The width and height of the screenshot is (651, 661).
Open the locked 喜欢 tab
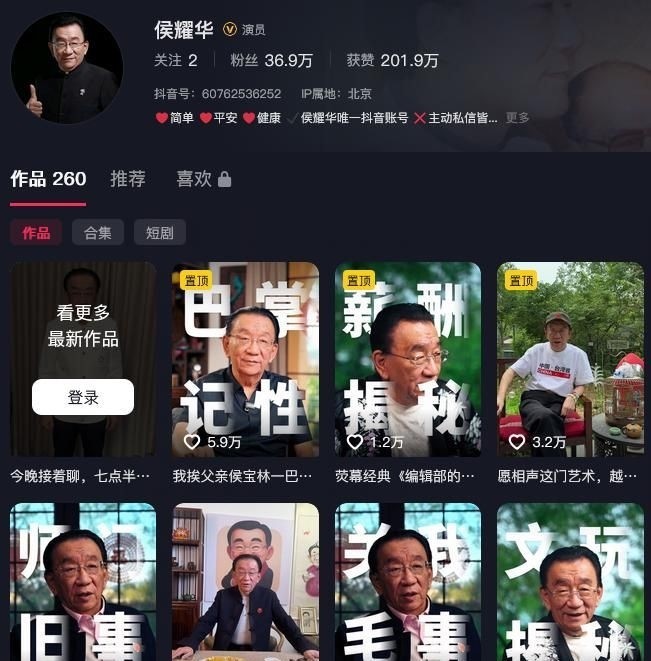pyautogui.click(x=203, y=179)
